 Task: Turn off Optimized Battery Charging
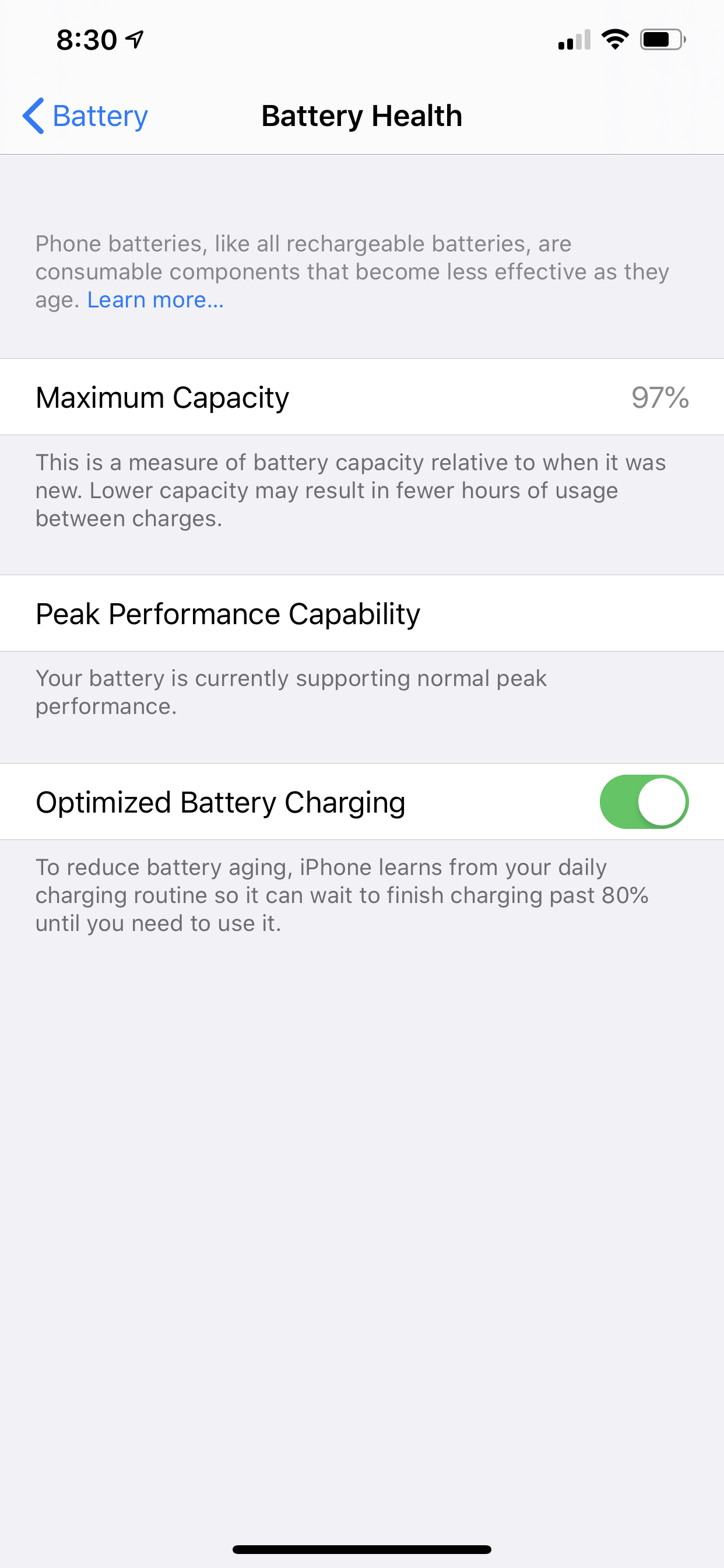644,801
